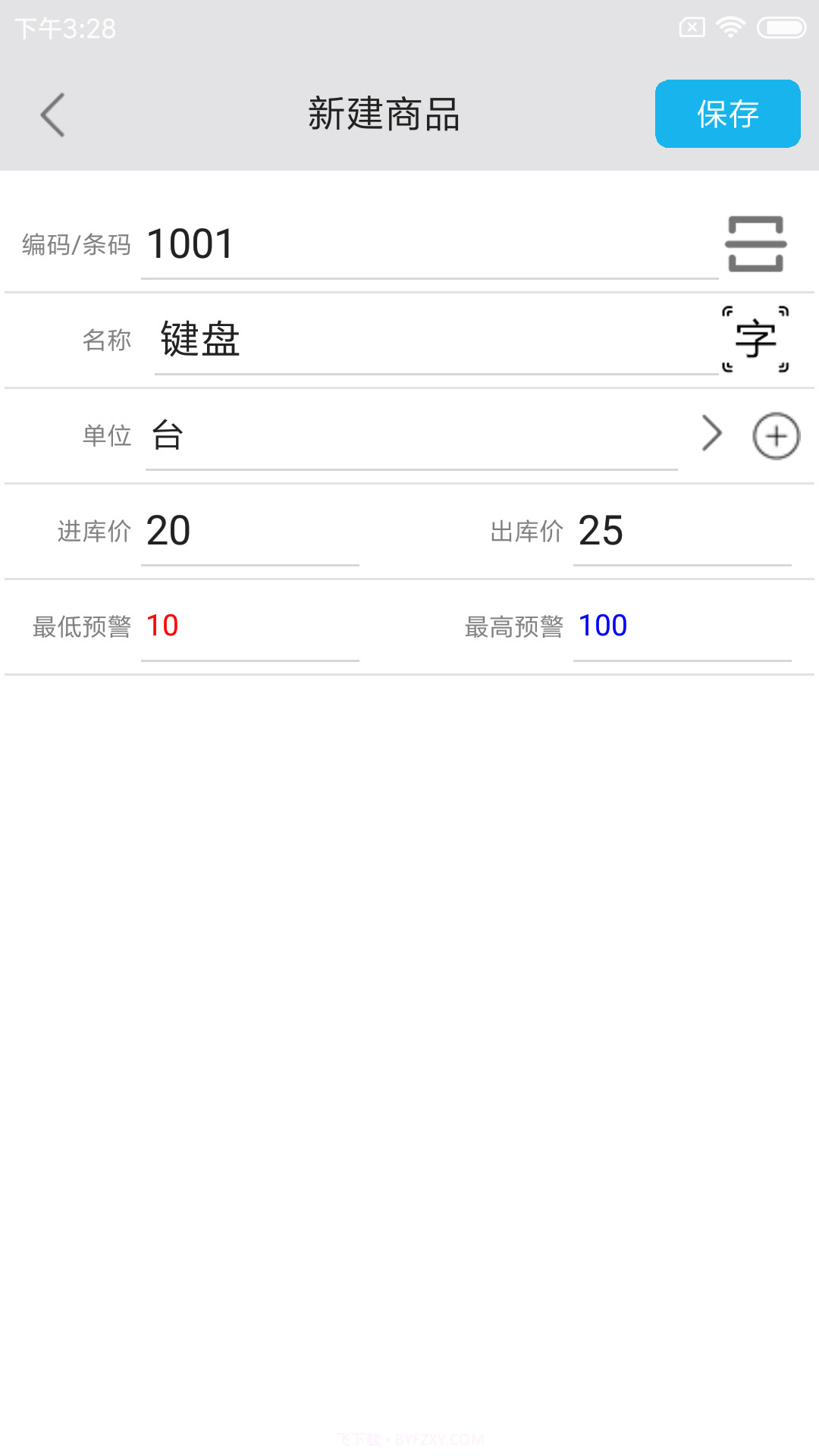Click the barcode scan icon beside 编码/条码
The height and width of the screenshot is (1456, 819).
coord(755,245)
